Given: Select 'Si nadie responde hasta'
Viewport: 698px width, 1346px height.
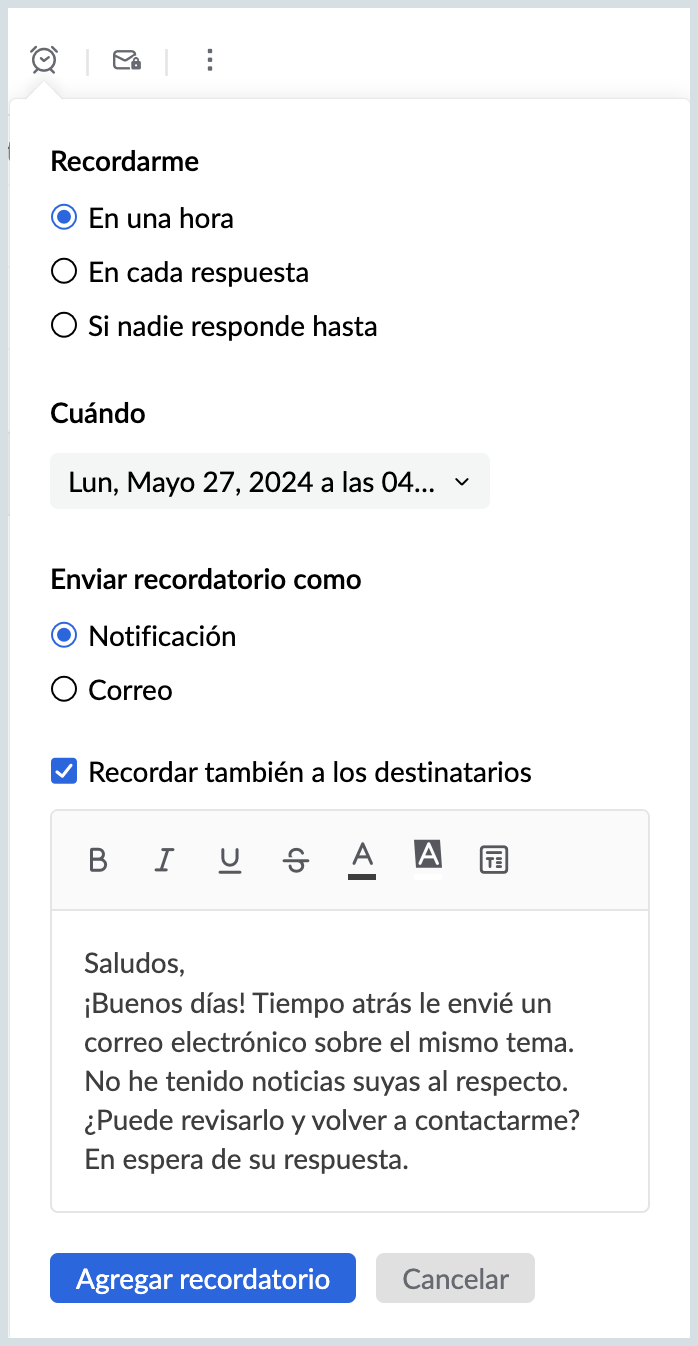Looking at the screenshot, I should (x=65, y=326).
